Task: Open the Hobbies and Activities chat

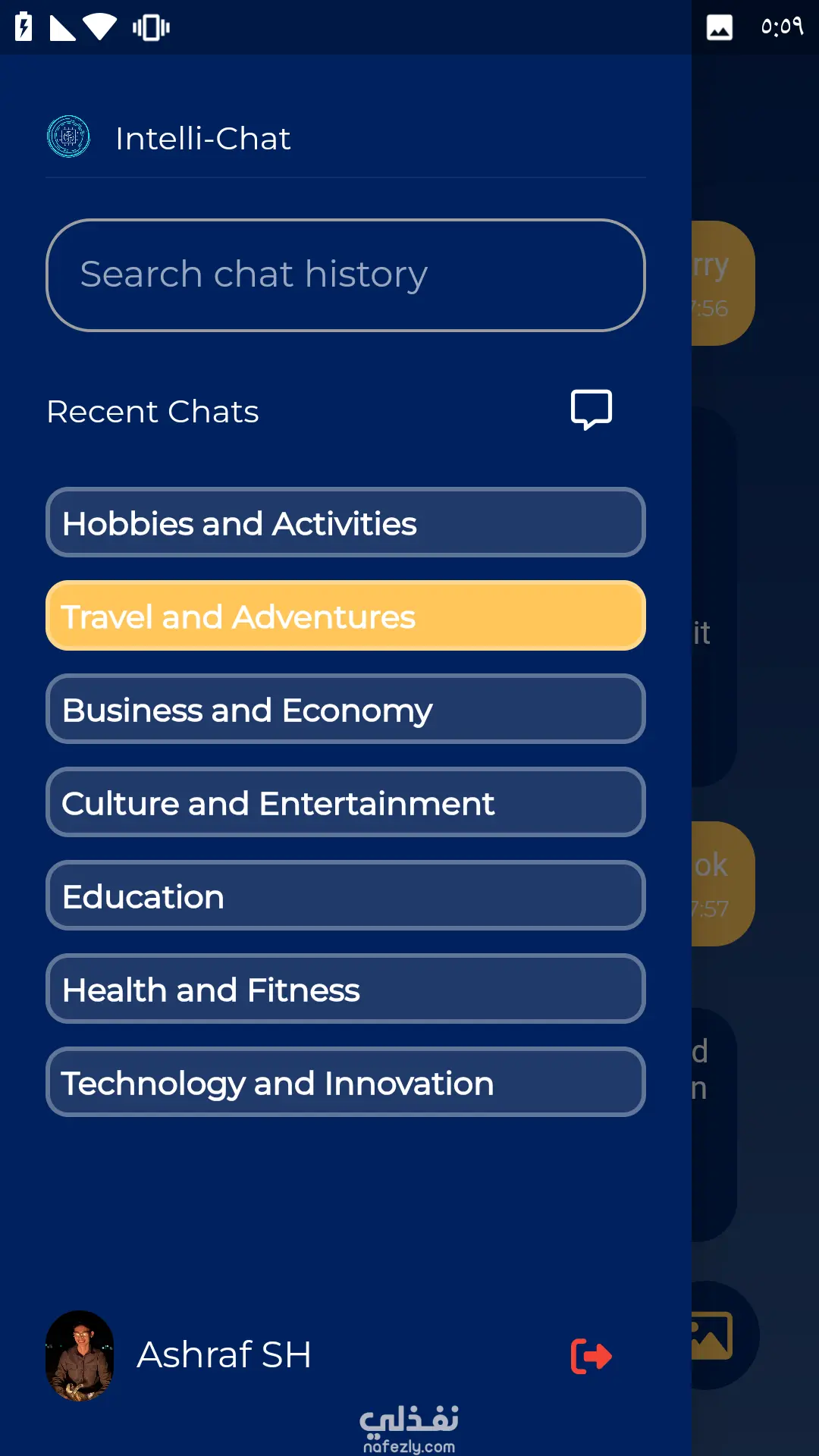Action: pos(345,522)
